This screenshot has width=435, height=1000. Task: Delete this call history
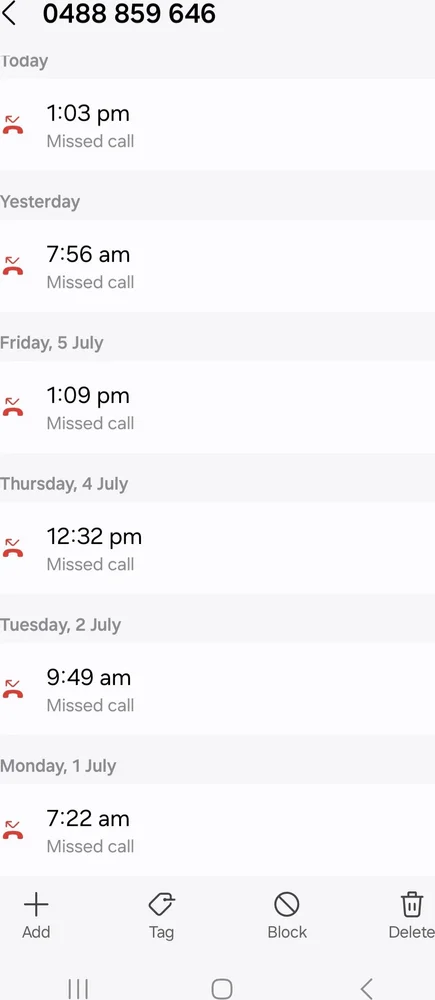pyautogui.click(x=411, y=916)
